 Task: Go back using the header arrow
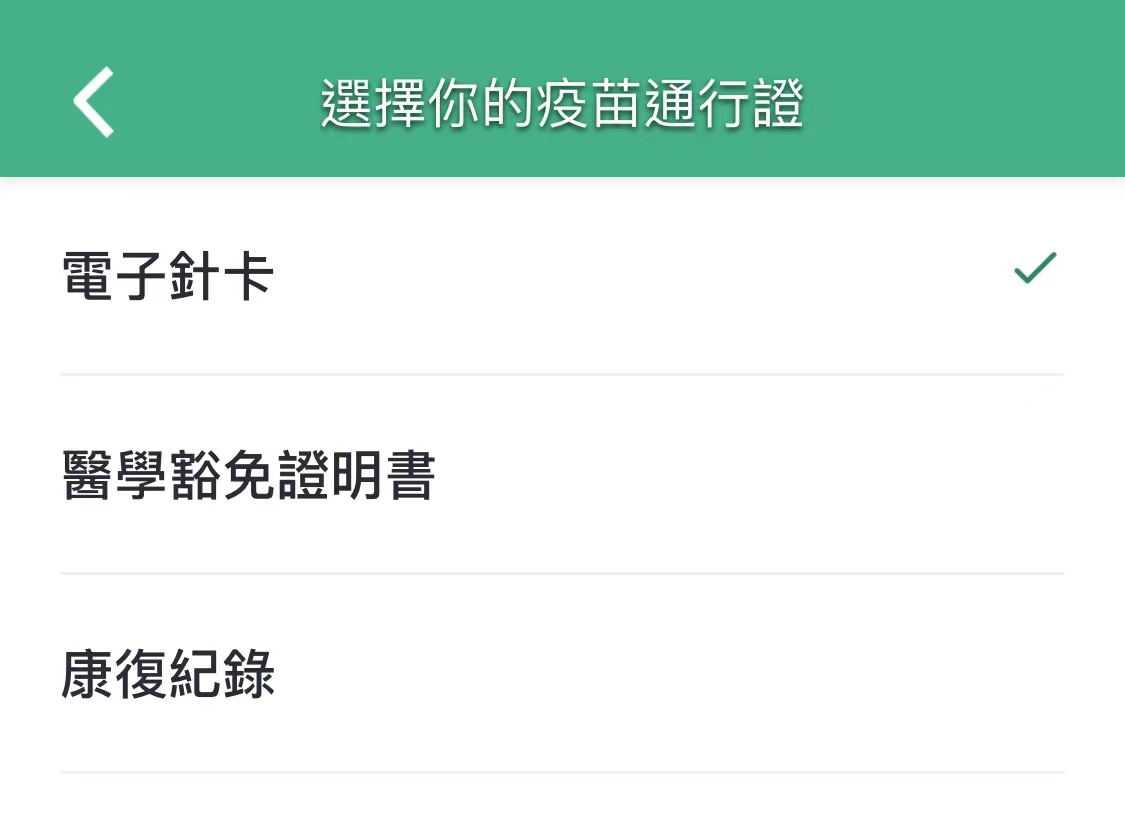click(94, 102)
